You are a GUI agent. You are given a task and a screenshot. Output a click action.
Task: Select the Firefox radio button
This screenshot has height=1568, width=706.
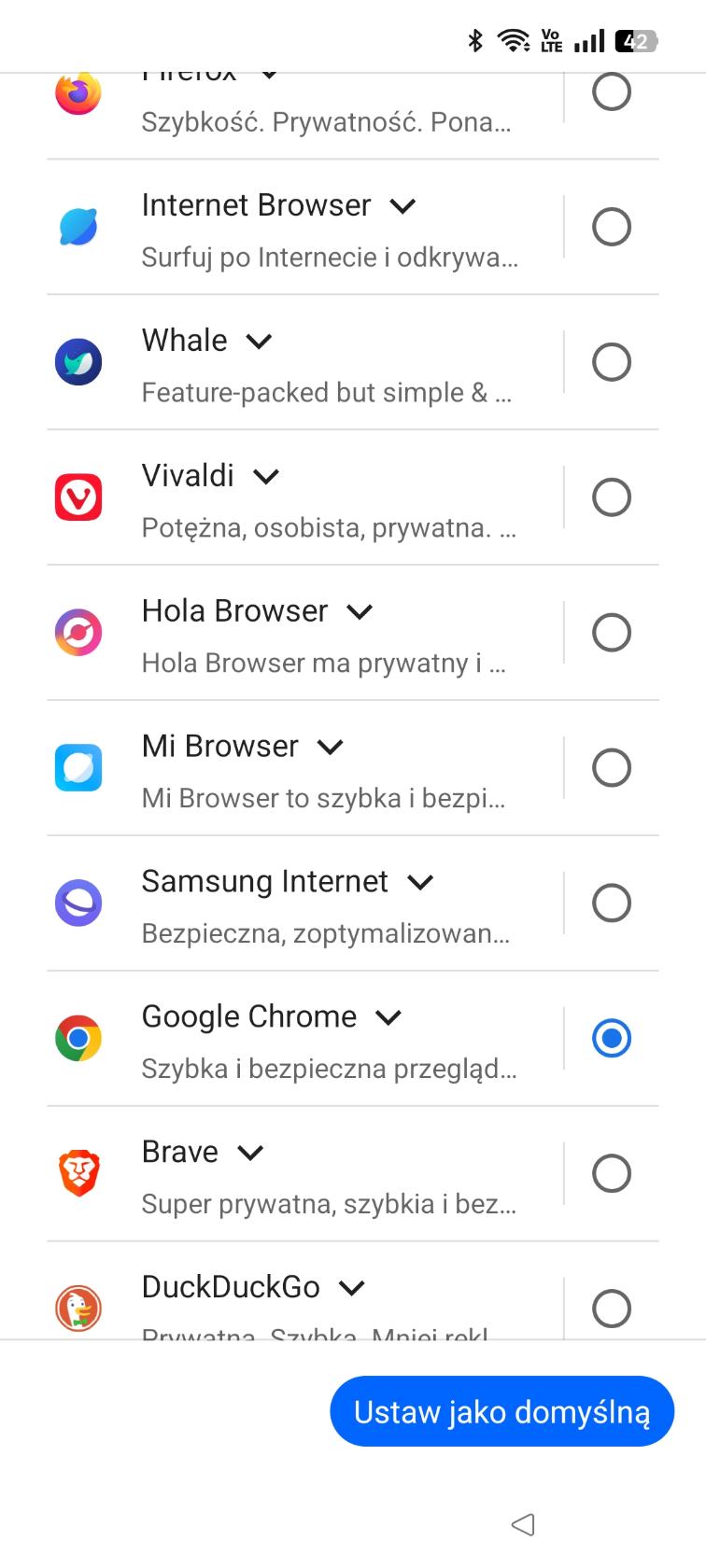[612, 92]
